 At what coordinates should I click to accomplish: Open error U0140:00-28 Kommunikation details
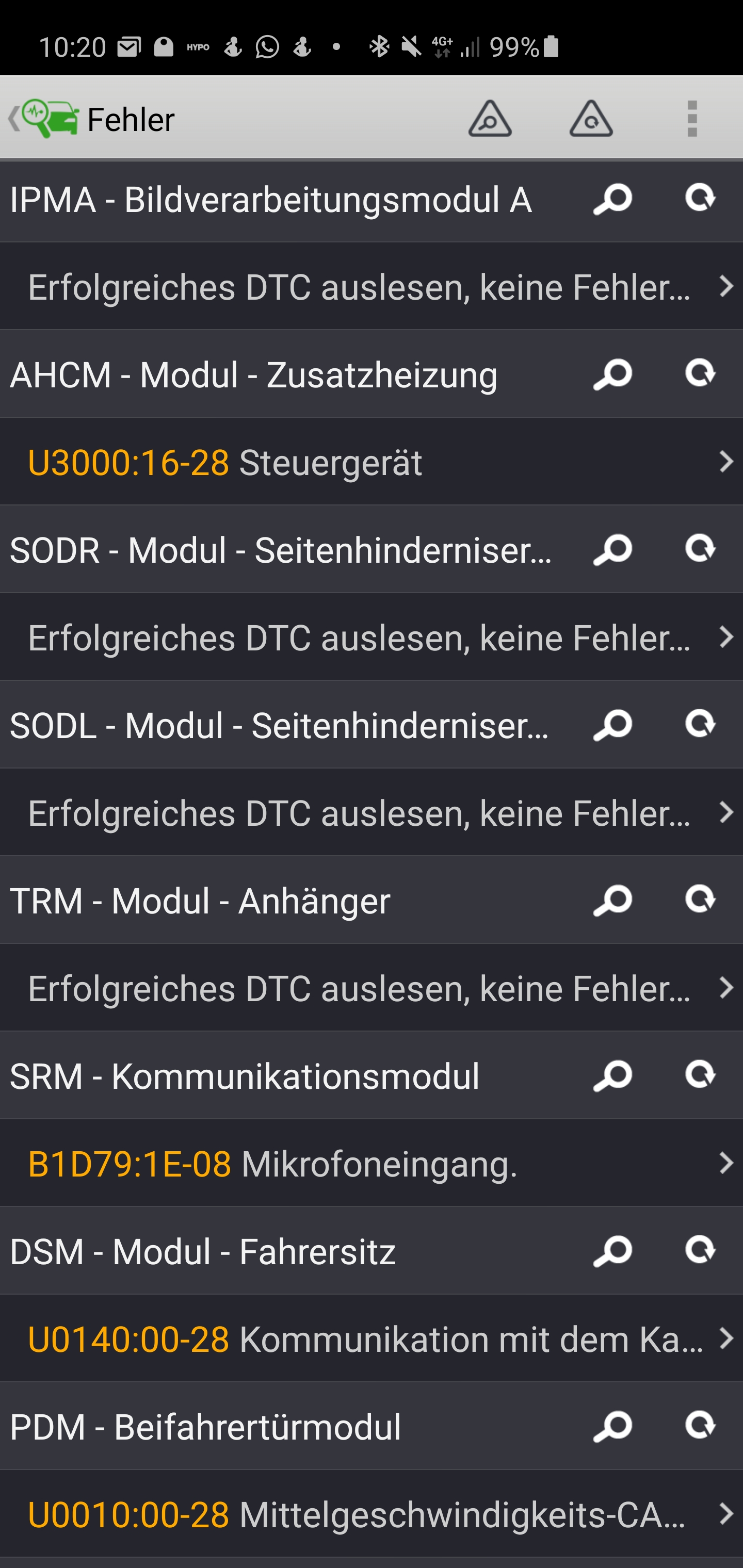(372, 1338)
